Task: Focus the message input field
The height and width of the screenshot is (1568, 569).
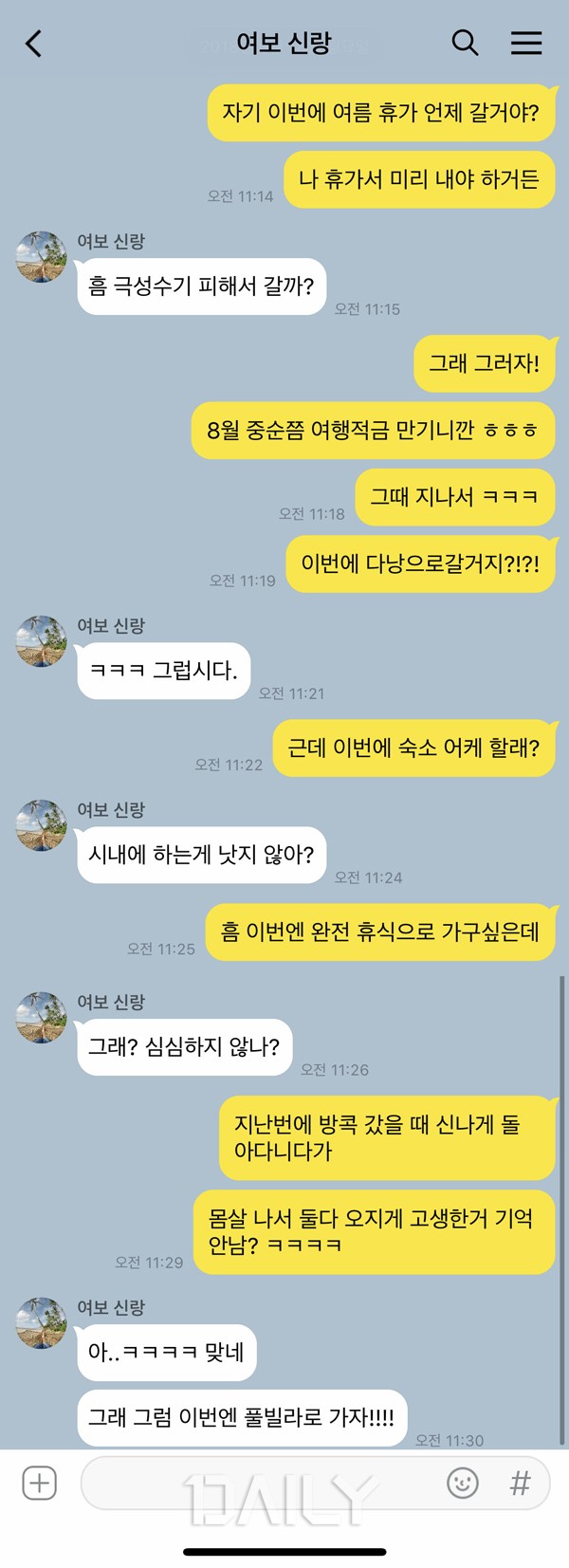Action: (x=256, y=1483)
